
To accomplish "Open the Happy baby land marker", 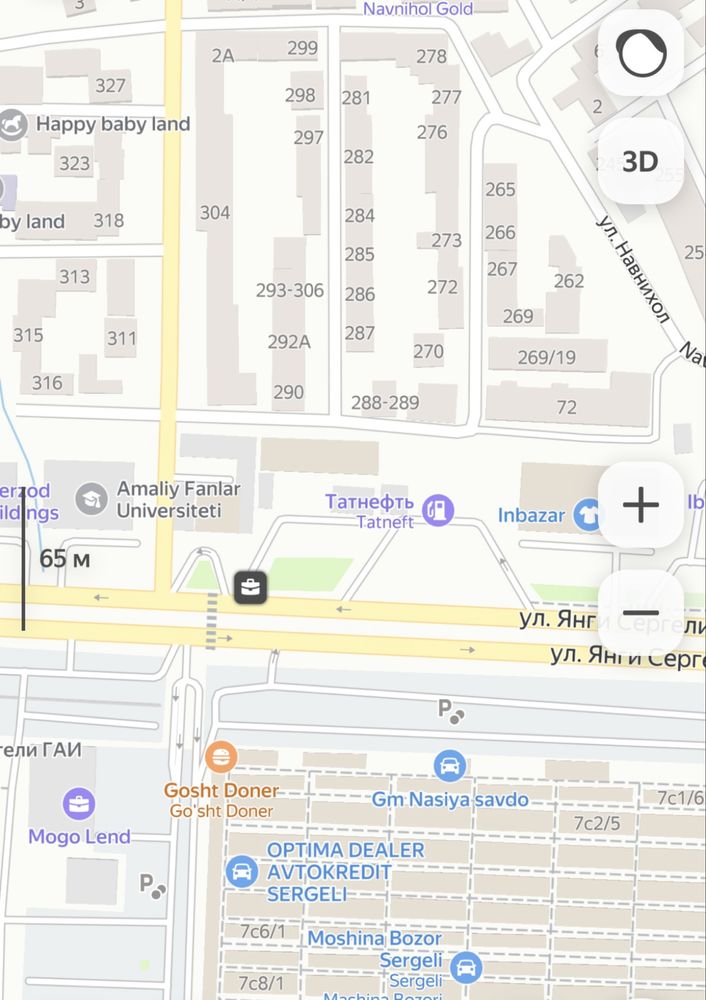I will 13,124.
